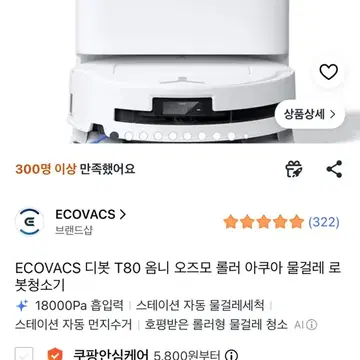This screenshot has width=360, height=360.
Task: Tap the gift icon
Action: coord(294,169)
